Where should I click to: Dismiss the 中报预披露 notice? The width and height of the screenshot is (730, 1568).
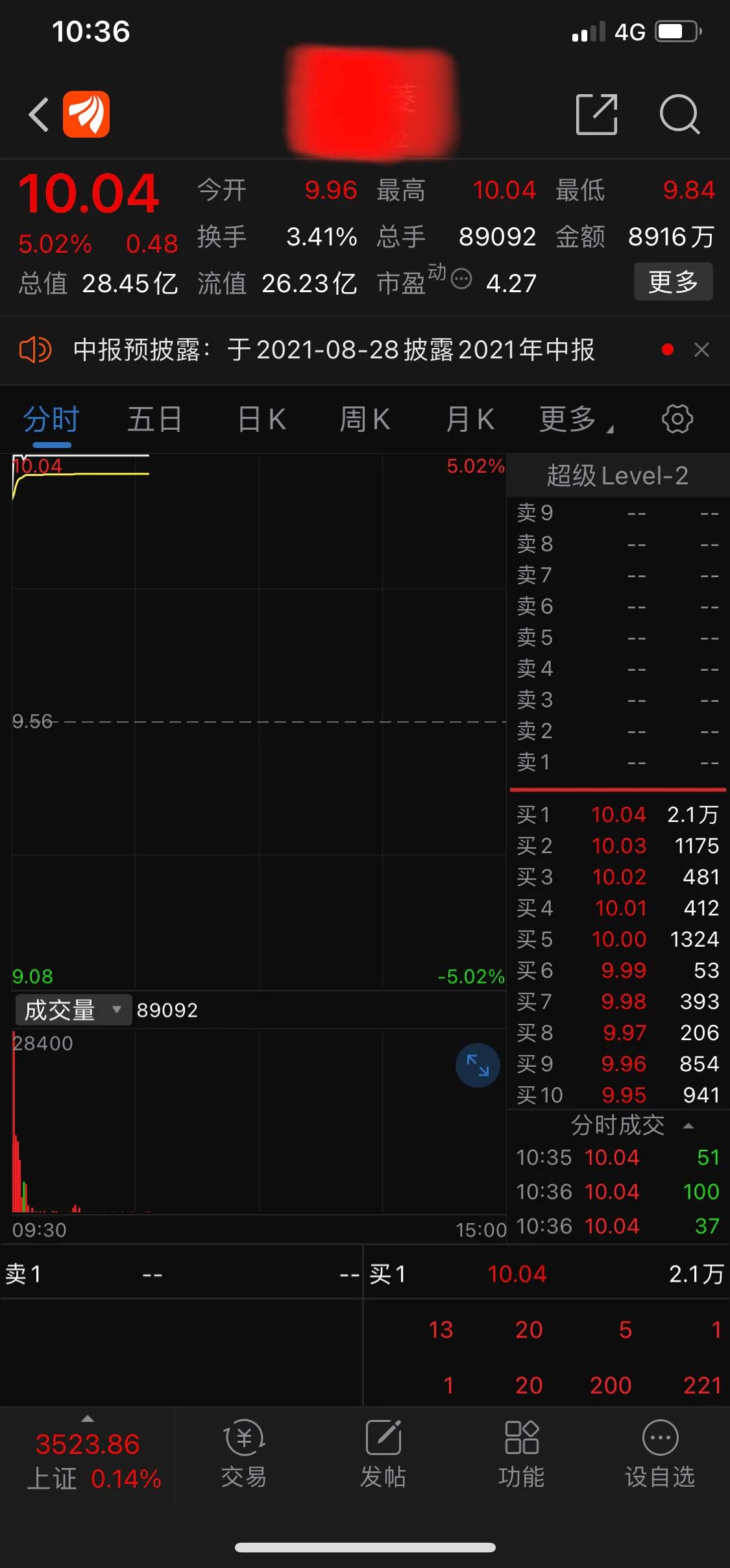[x=701, y=350]
